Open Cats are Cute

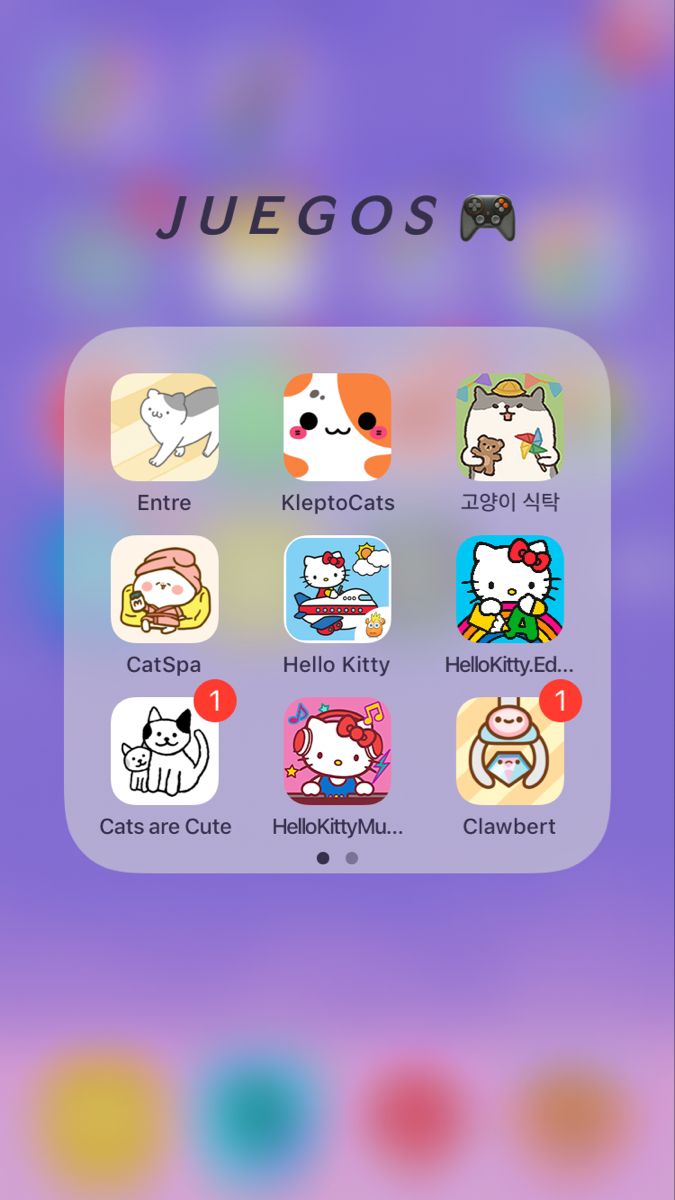point(164,751)
